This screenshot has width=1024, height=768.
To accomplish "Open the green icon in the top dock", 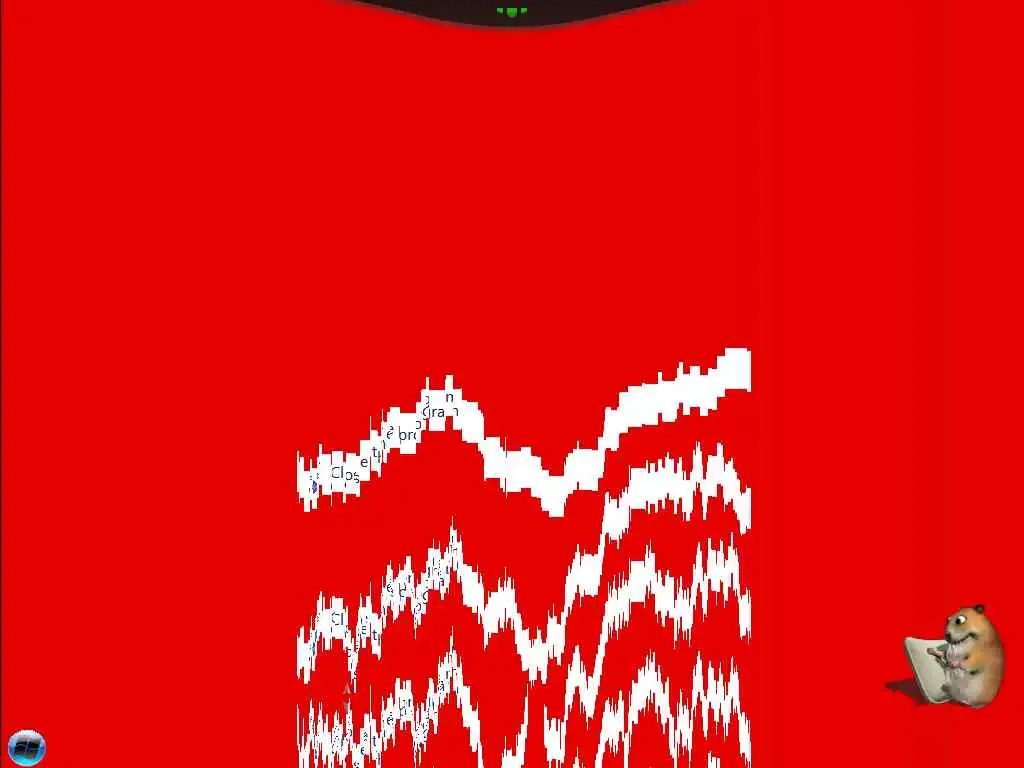I will pyautogui.click(x=512, y=11).
